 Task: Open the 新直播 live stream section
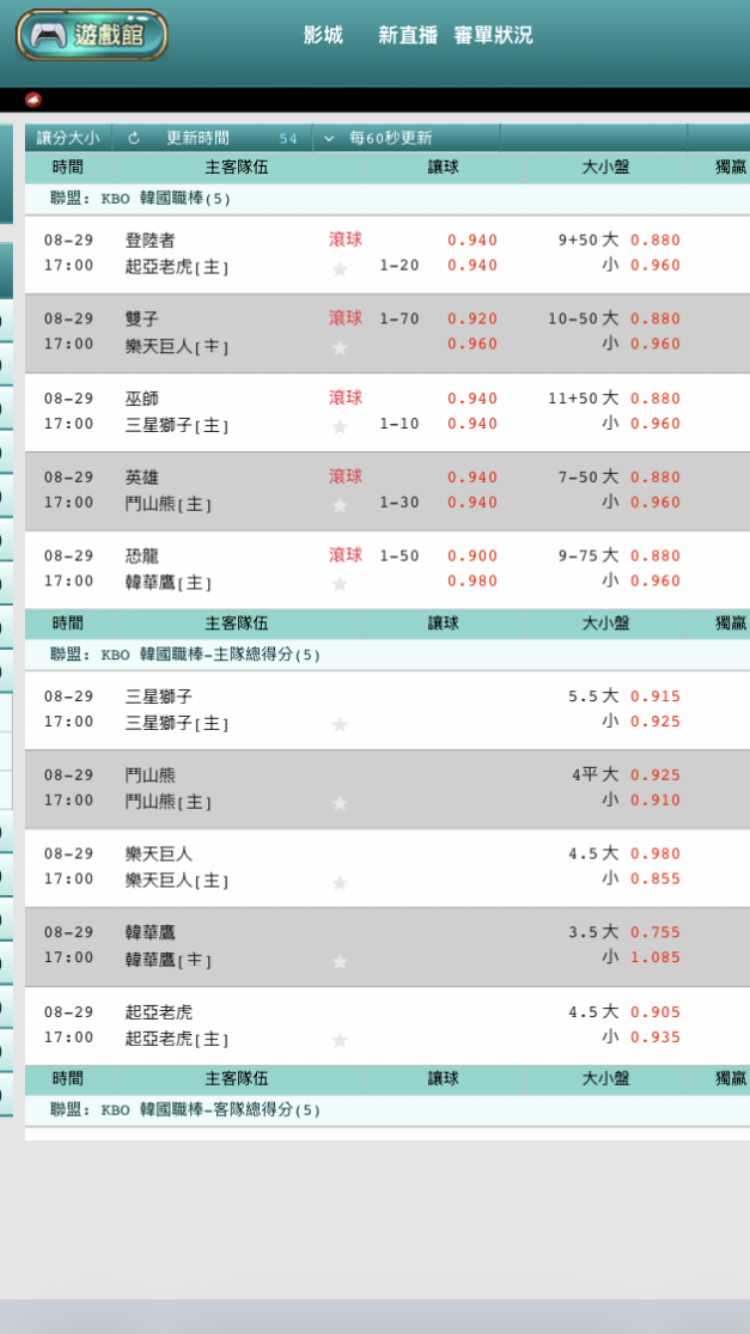pyautogui.click(x=408, y=35)
